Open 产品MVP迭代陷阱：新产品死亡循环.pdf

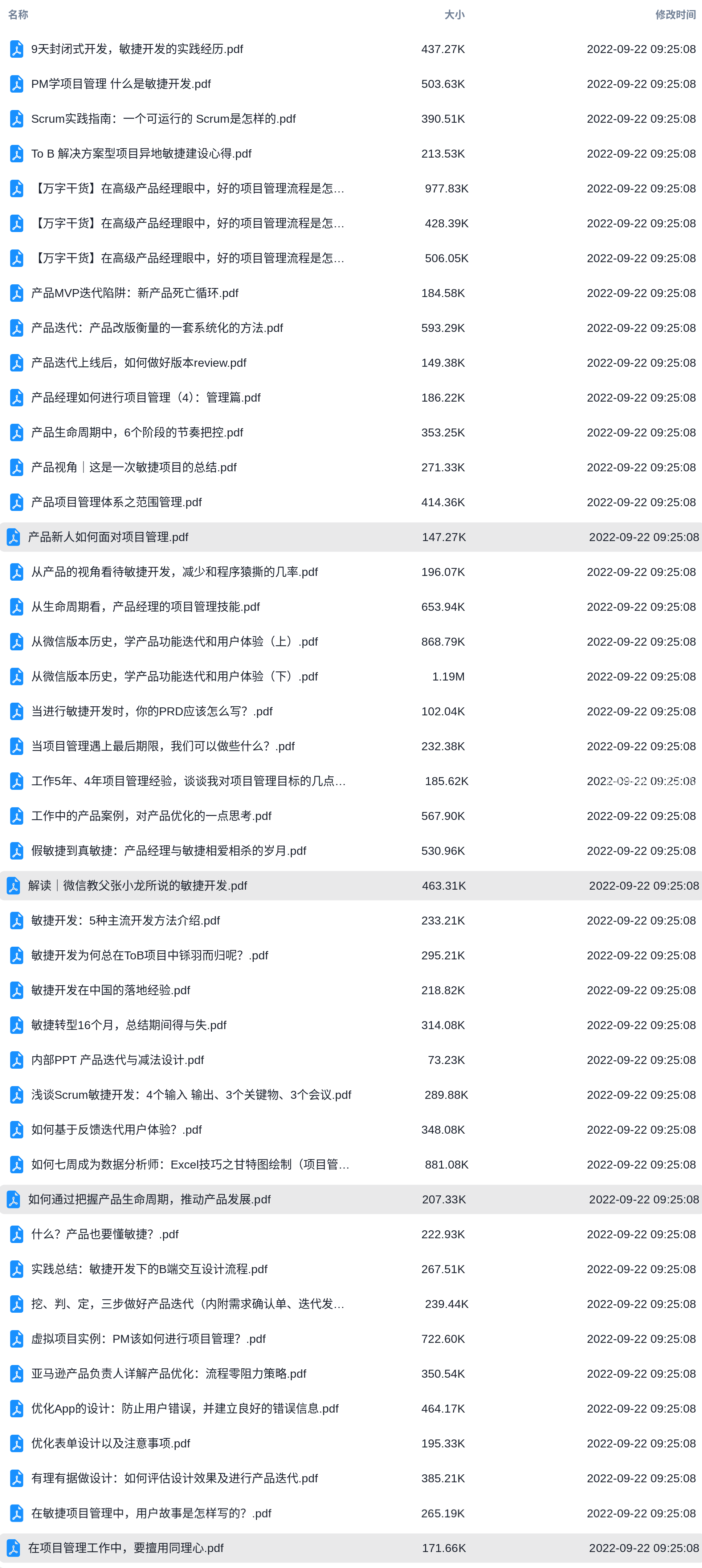pyautogui.click(x=134, y=293)
